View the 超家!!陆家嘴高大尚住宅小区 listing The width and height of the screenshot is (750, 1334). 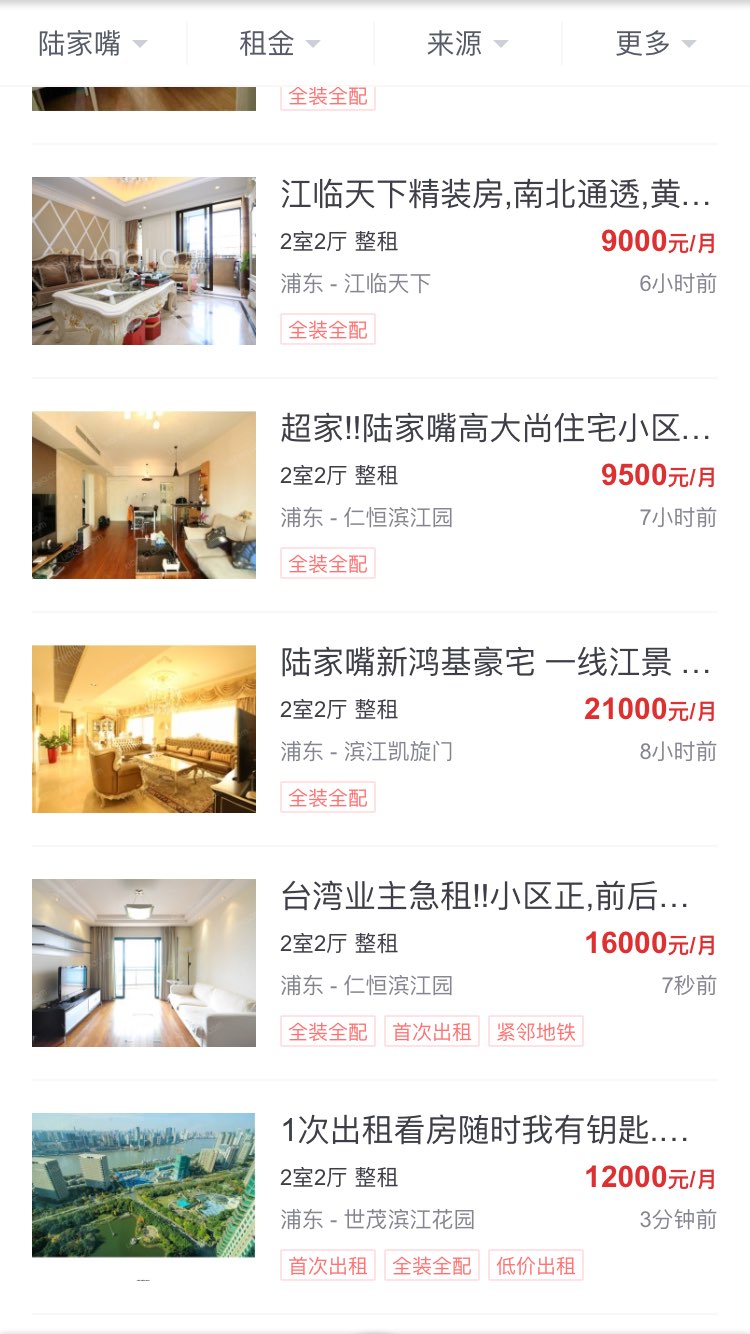click(x=496, y=430)
